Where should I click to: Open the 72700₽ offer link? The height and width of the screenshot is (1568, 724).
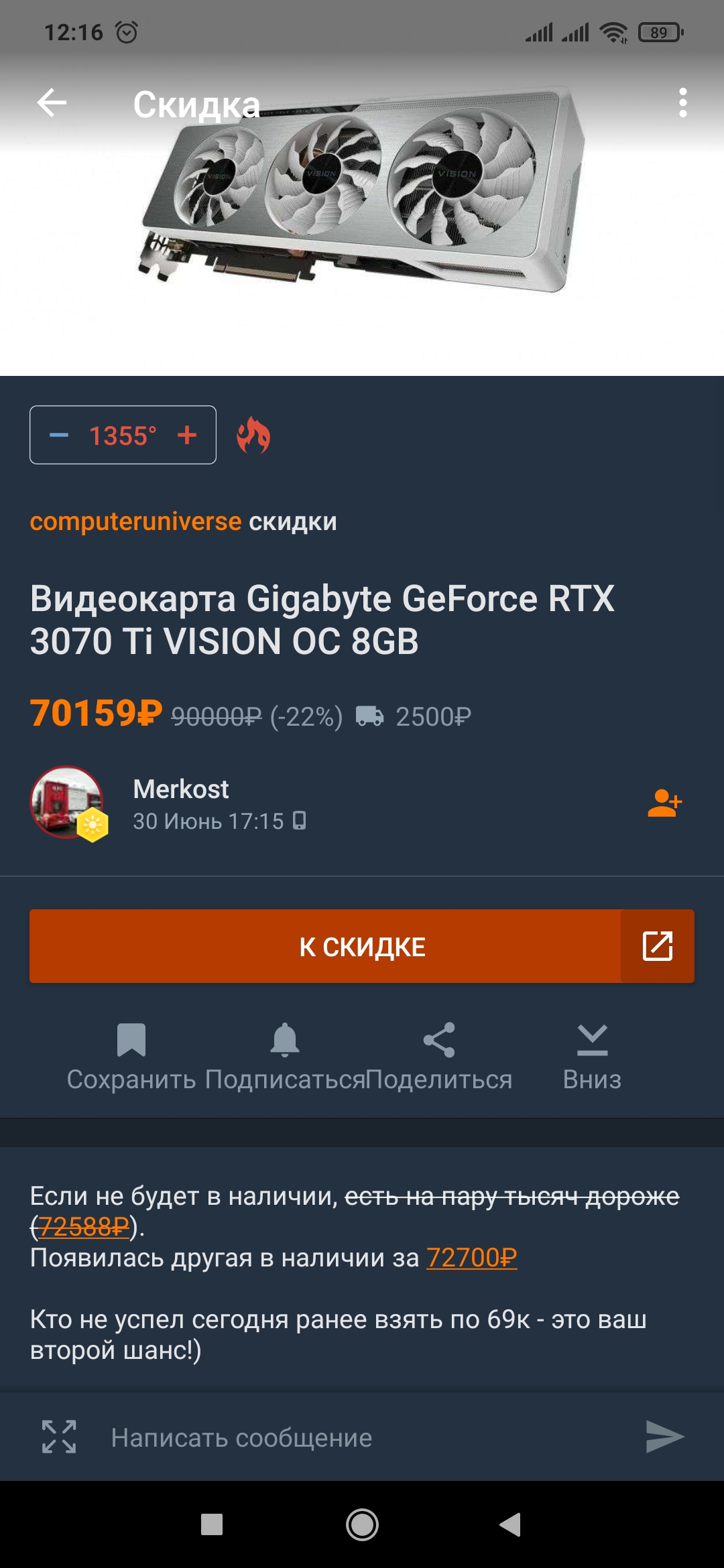click(x=471, y=1258)
